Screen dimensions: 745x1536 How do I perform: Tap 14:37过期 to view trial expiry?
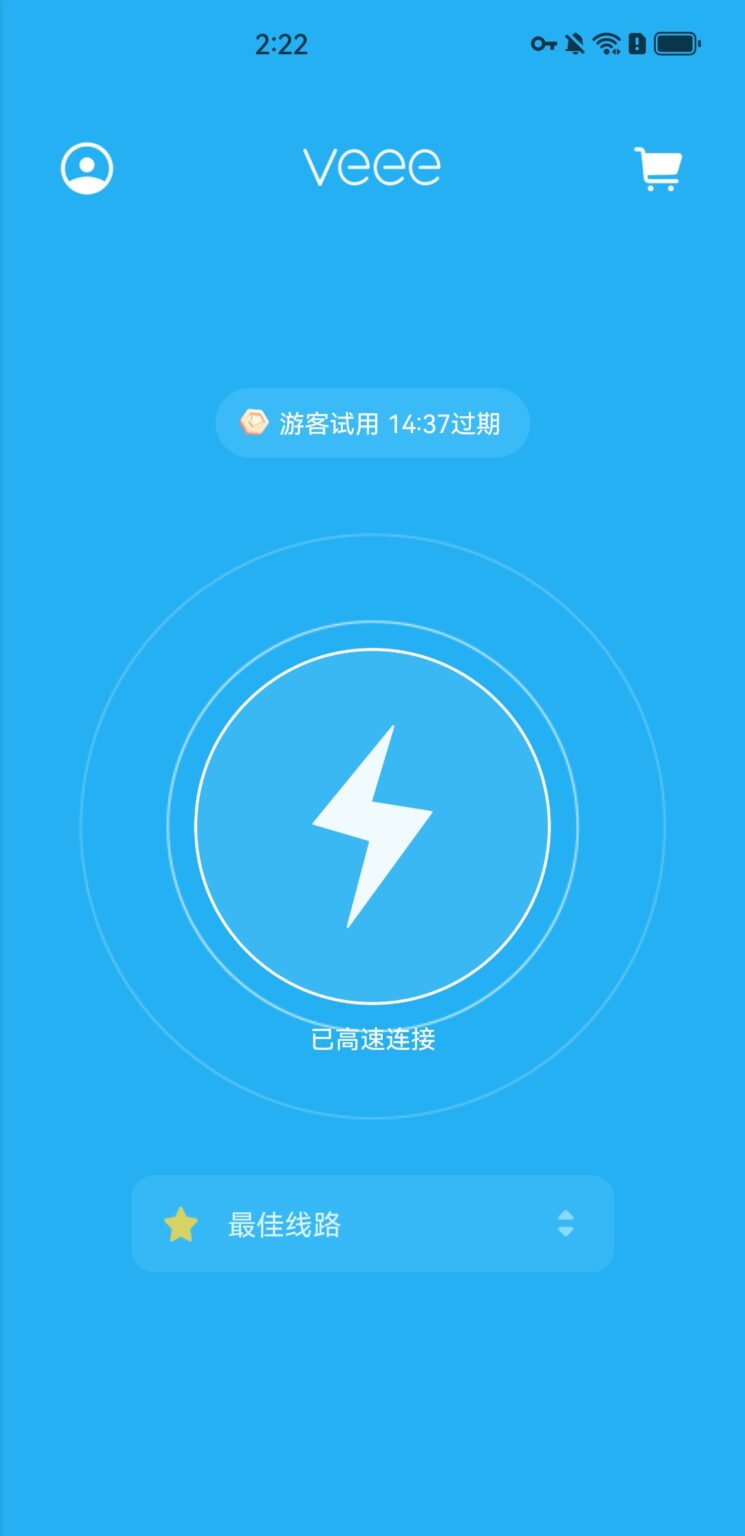pyautogui.click(x=446, y=422)
